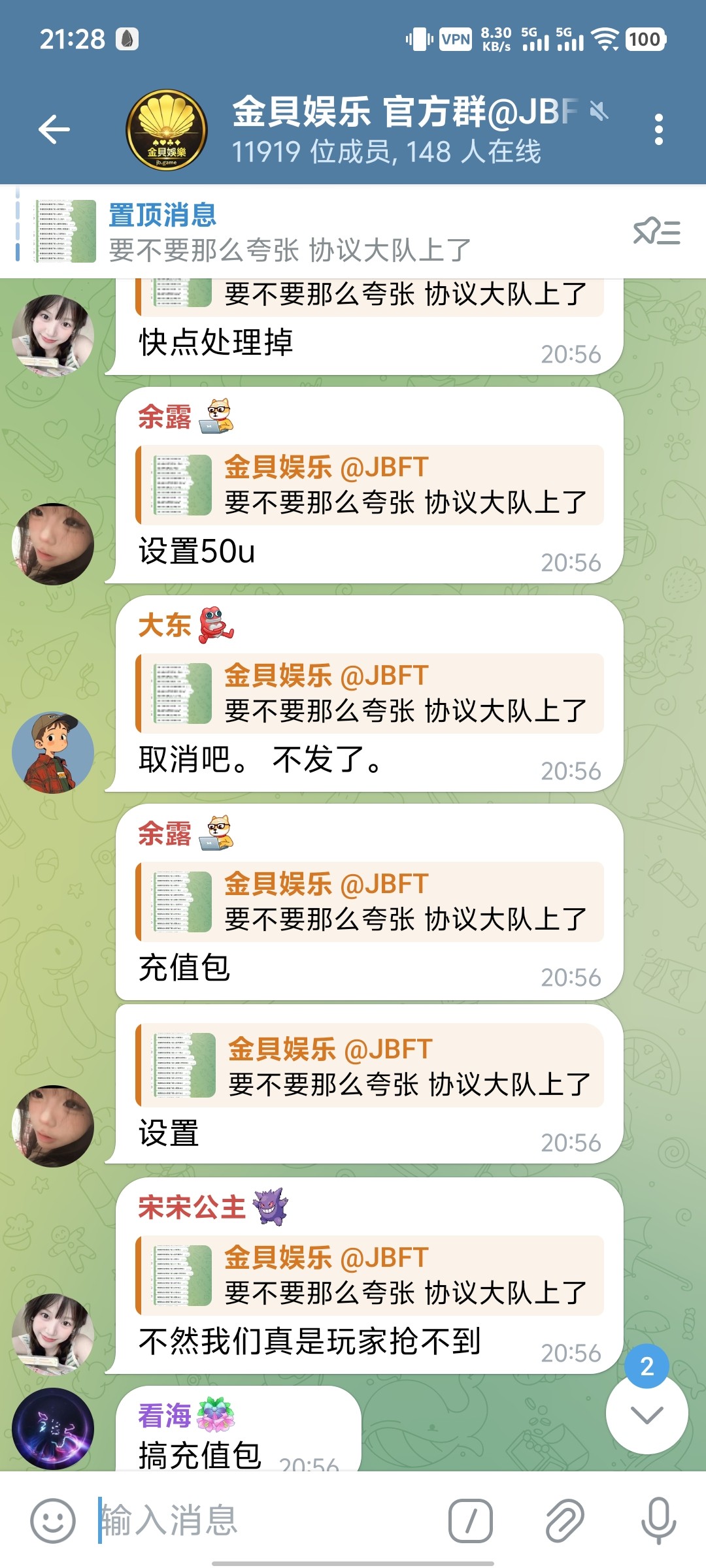
Task: Tap sender name 宋宋公主
Action: (192, 1207)
